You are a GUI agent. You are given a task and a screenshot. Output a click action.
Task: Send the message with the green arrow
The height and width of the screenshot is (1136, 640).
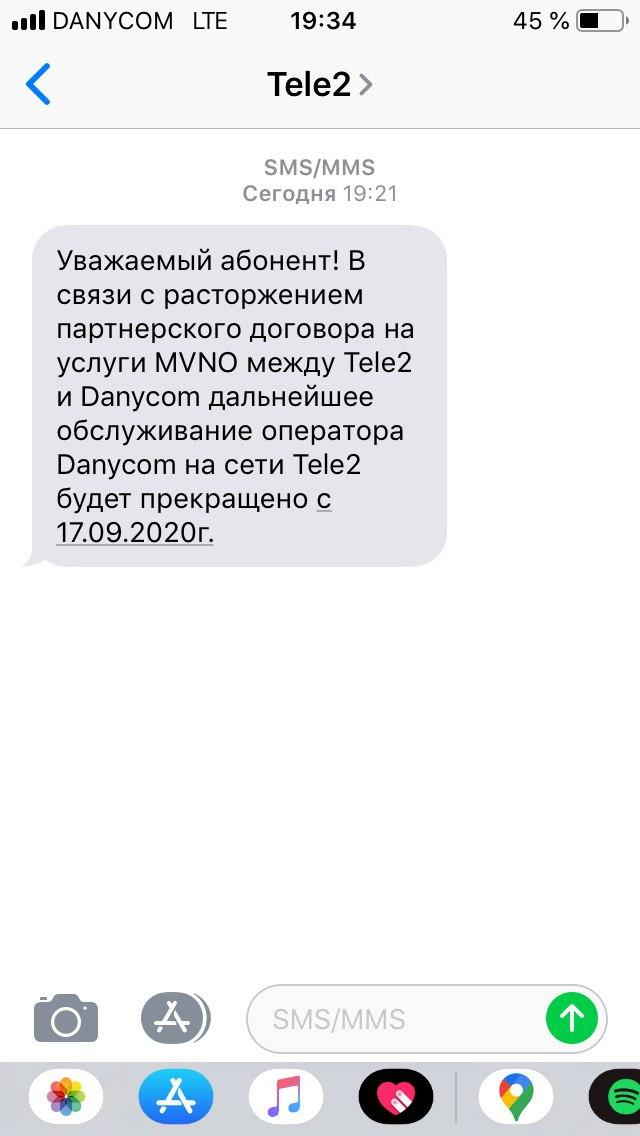[x=571, y=1019]
